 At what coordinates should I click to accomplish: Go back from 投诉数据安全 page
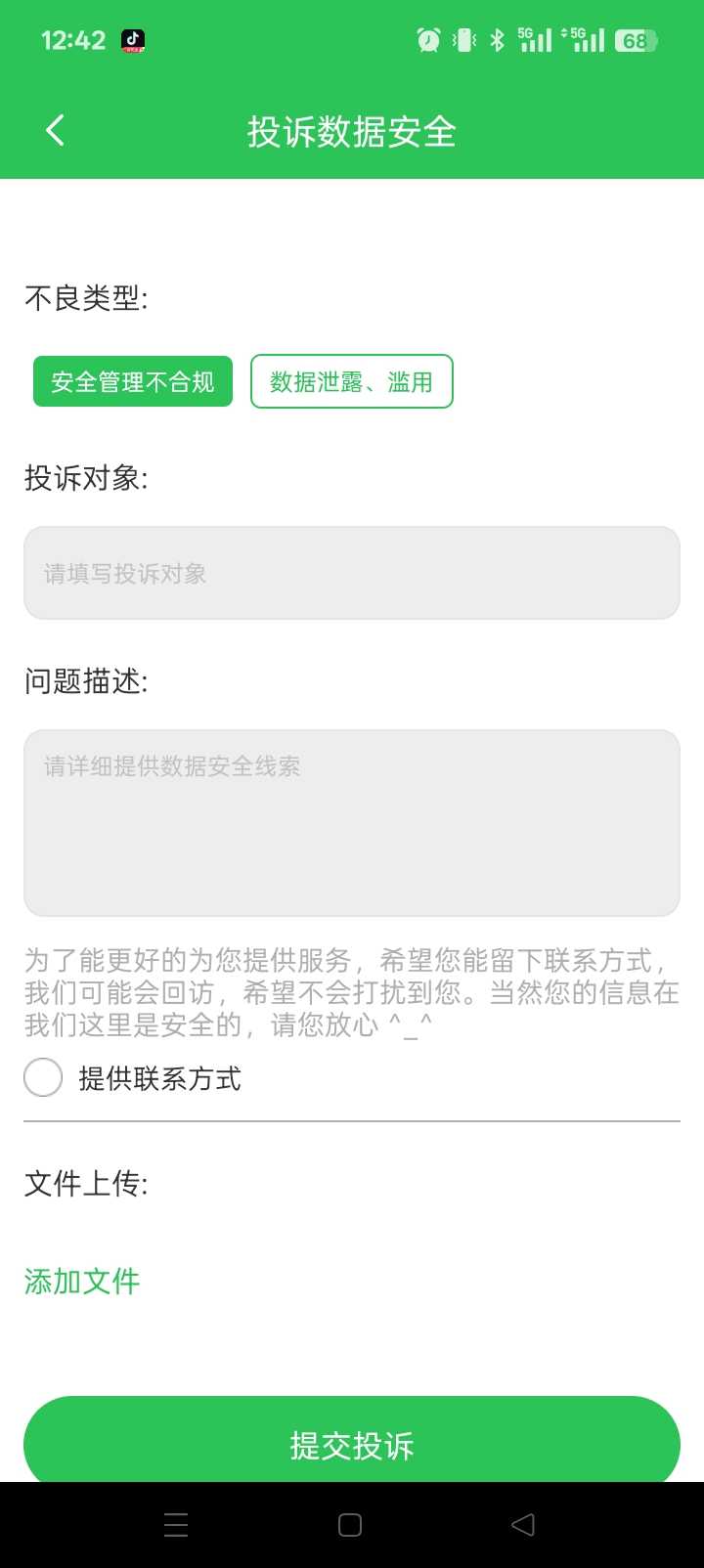55,130
